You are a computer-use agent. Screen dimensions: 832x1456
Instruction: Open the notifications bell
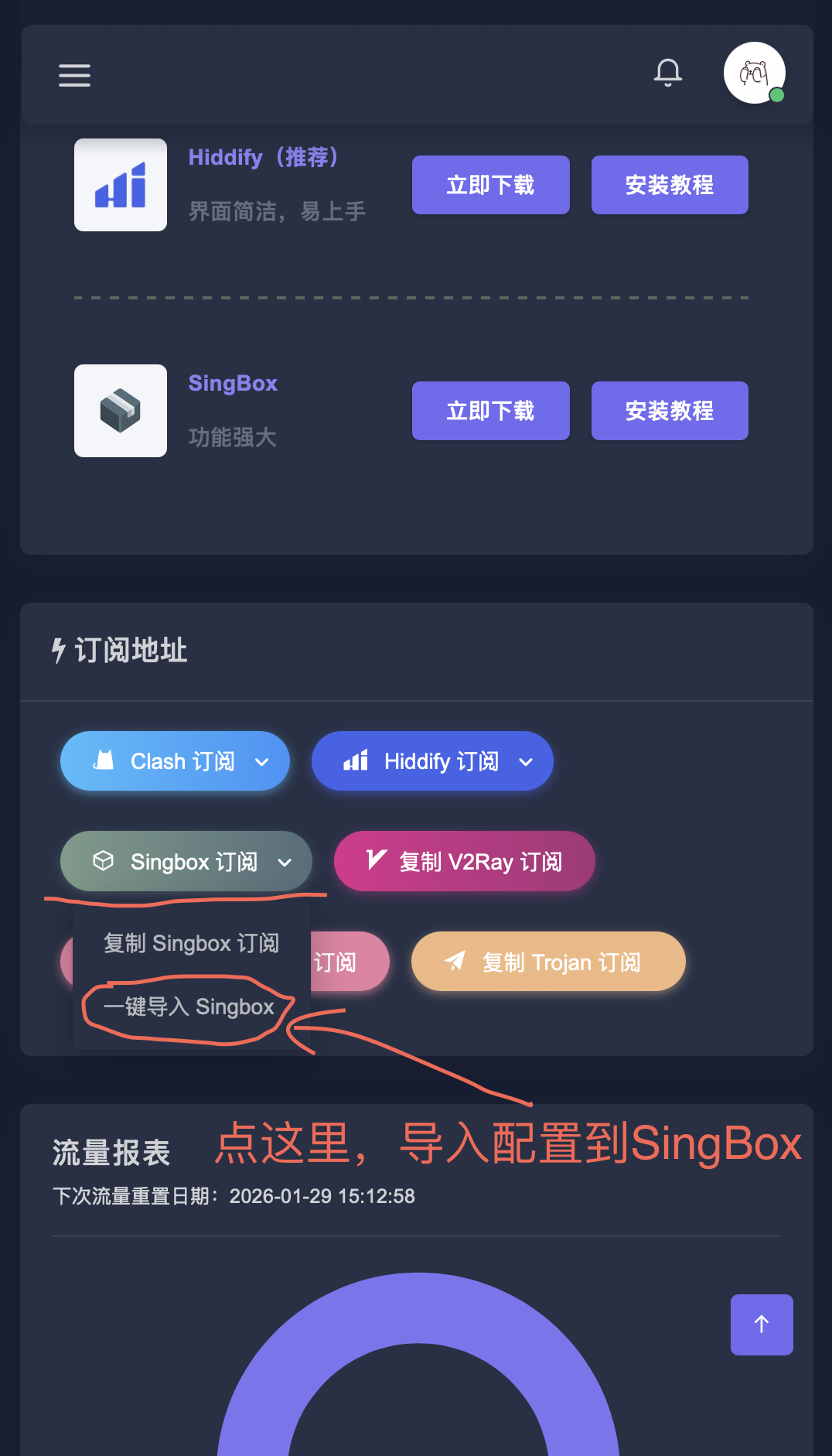667,73
